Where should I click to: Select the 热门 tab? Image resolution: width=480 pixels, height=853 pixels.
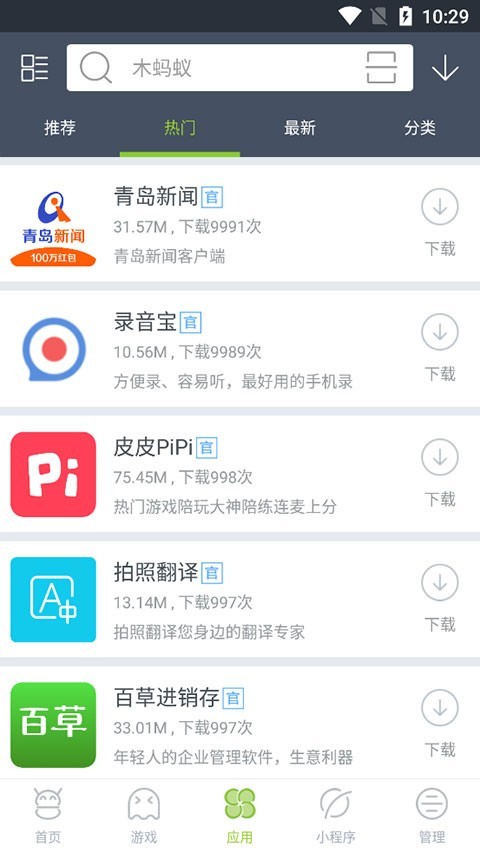(180, 128)
